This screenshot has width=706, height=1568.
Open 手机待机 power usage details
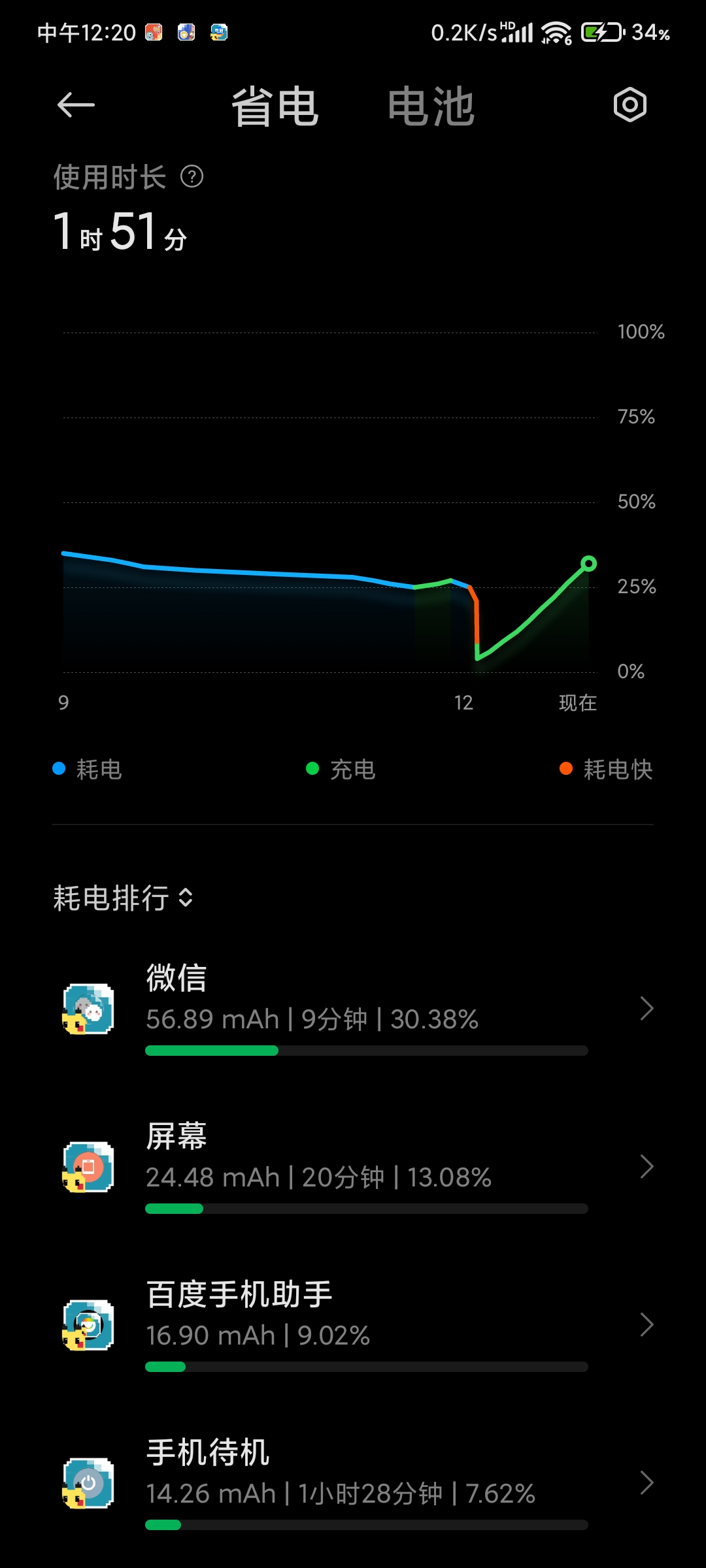coord(353,1482)
